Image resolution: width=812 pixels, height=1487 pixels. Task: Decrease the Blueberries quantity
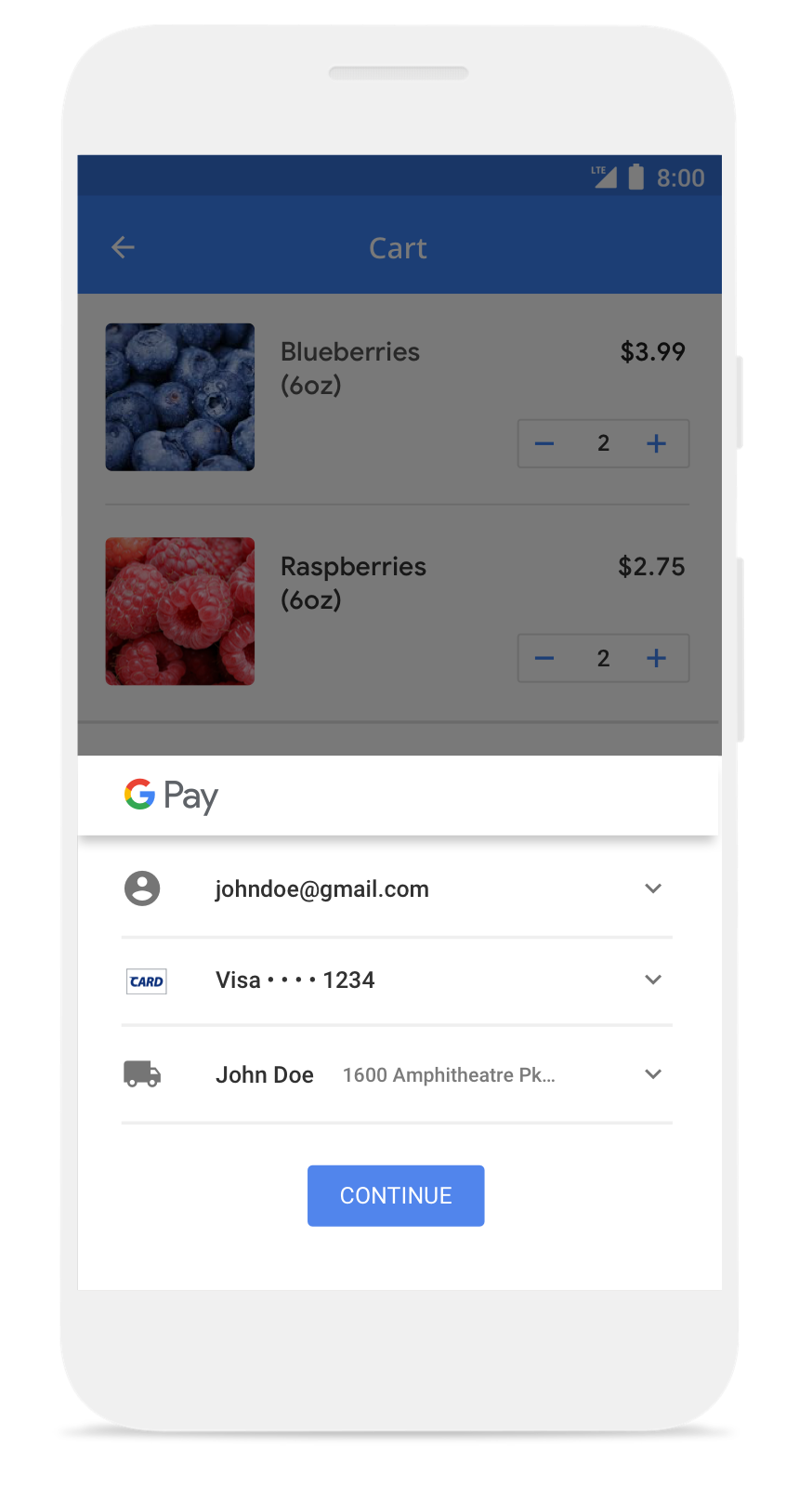[544, 443]
